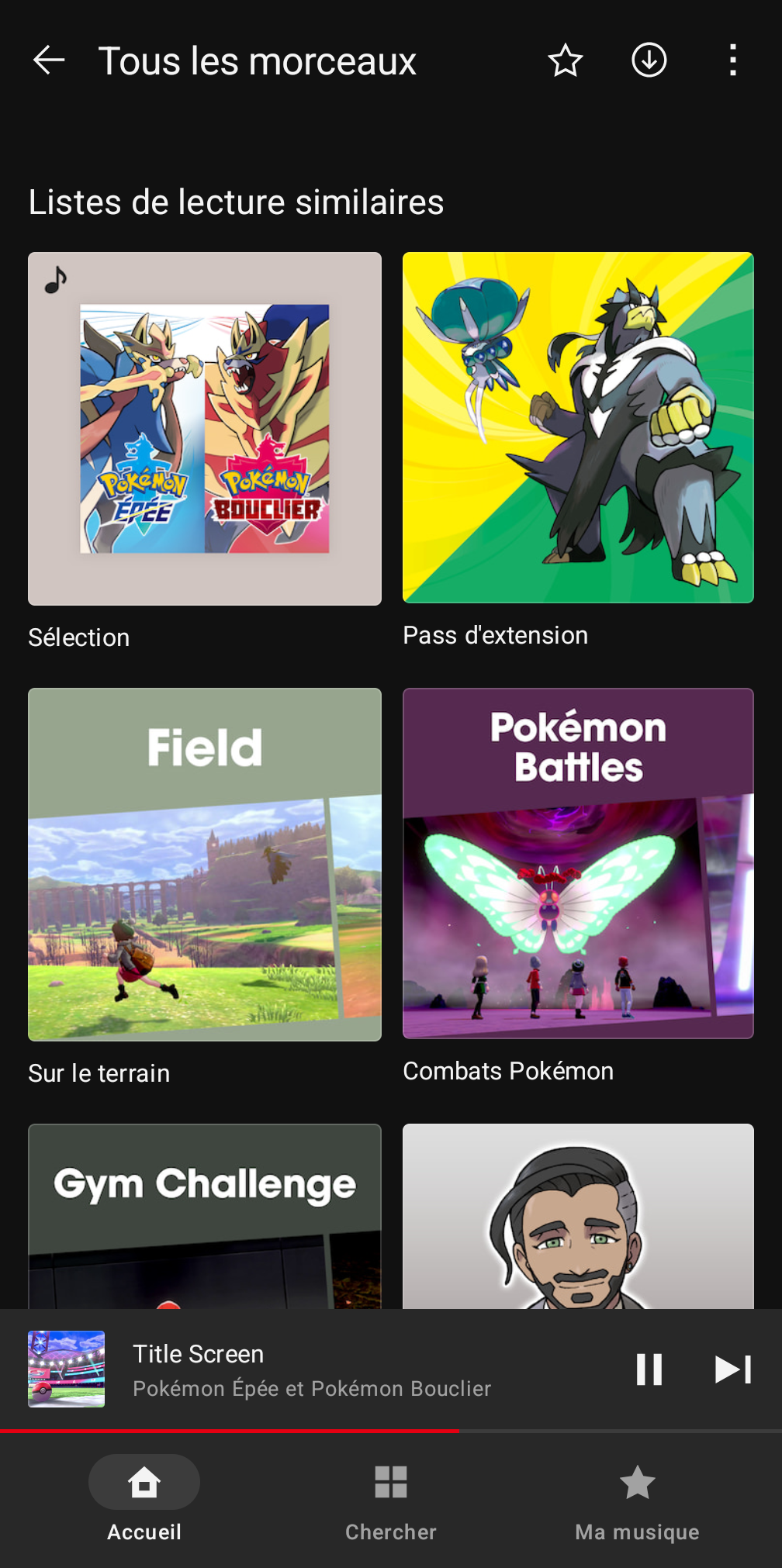Add this playlist to favorites with the star
Viewport: 782px width, 1568px height.
coord(566,60)
